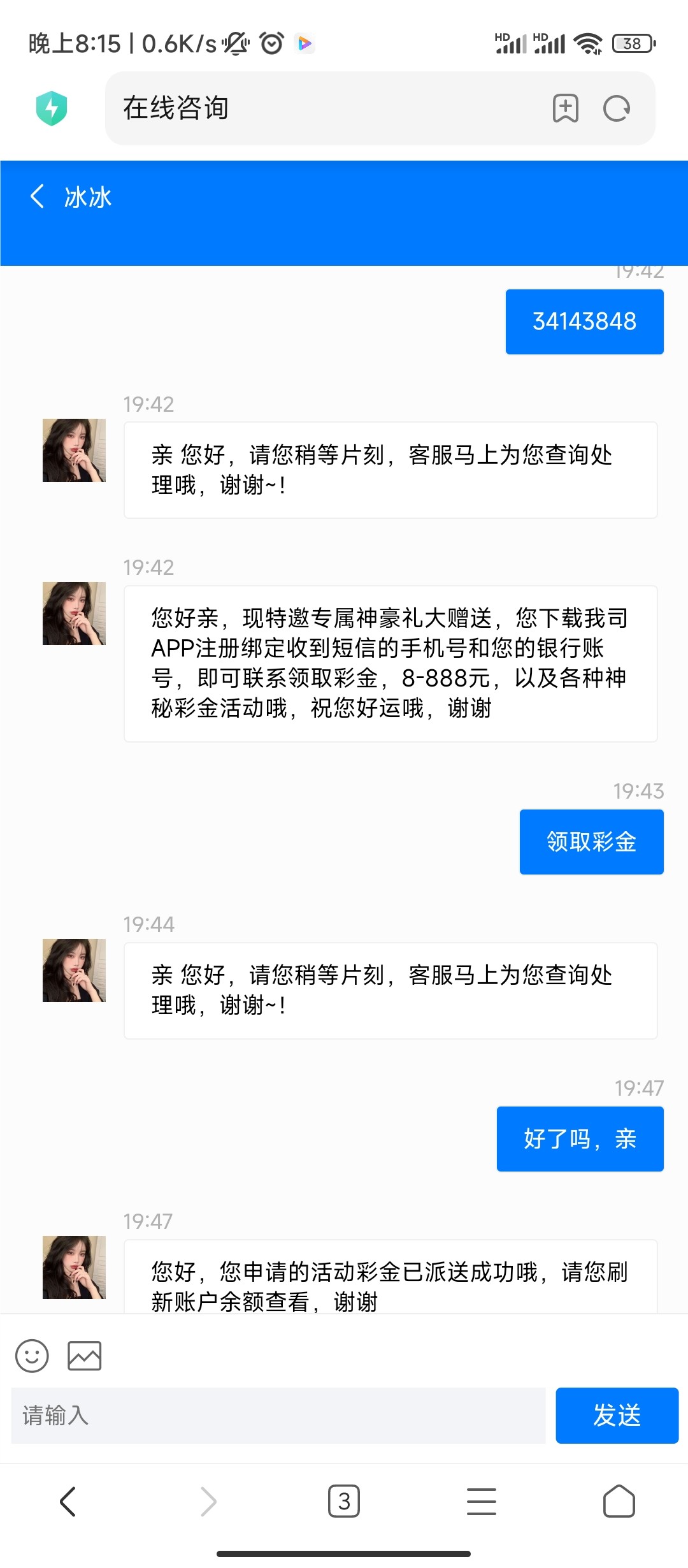Tap the 发送 send button
This screenshot has width=688, height=1568.
click(x=617, y=1416)
